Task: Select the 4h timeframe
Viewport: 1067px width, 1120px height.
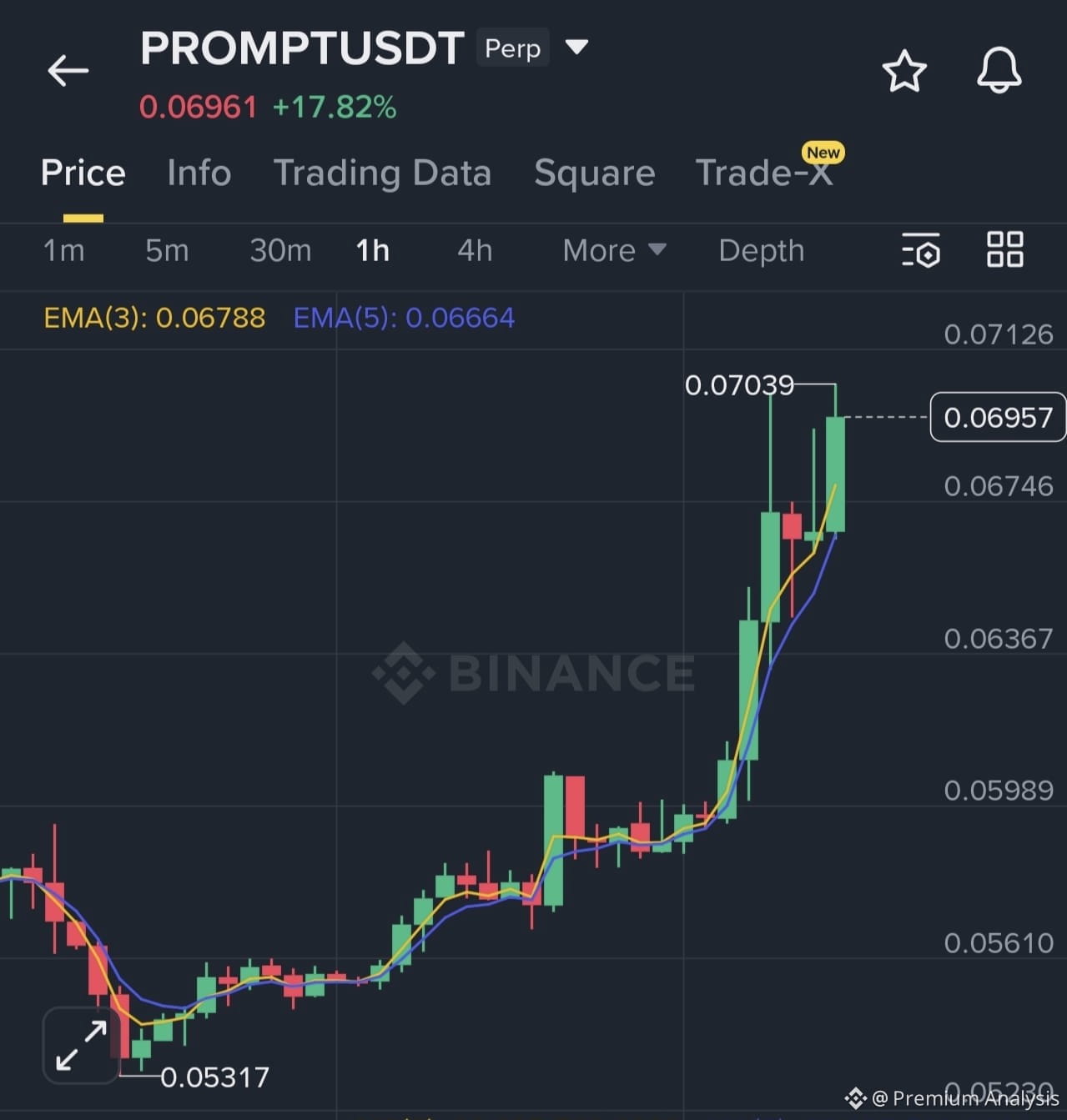Action: click(x=474, y=250)
